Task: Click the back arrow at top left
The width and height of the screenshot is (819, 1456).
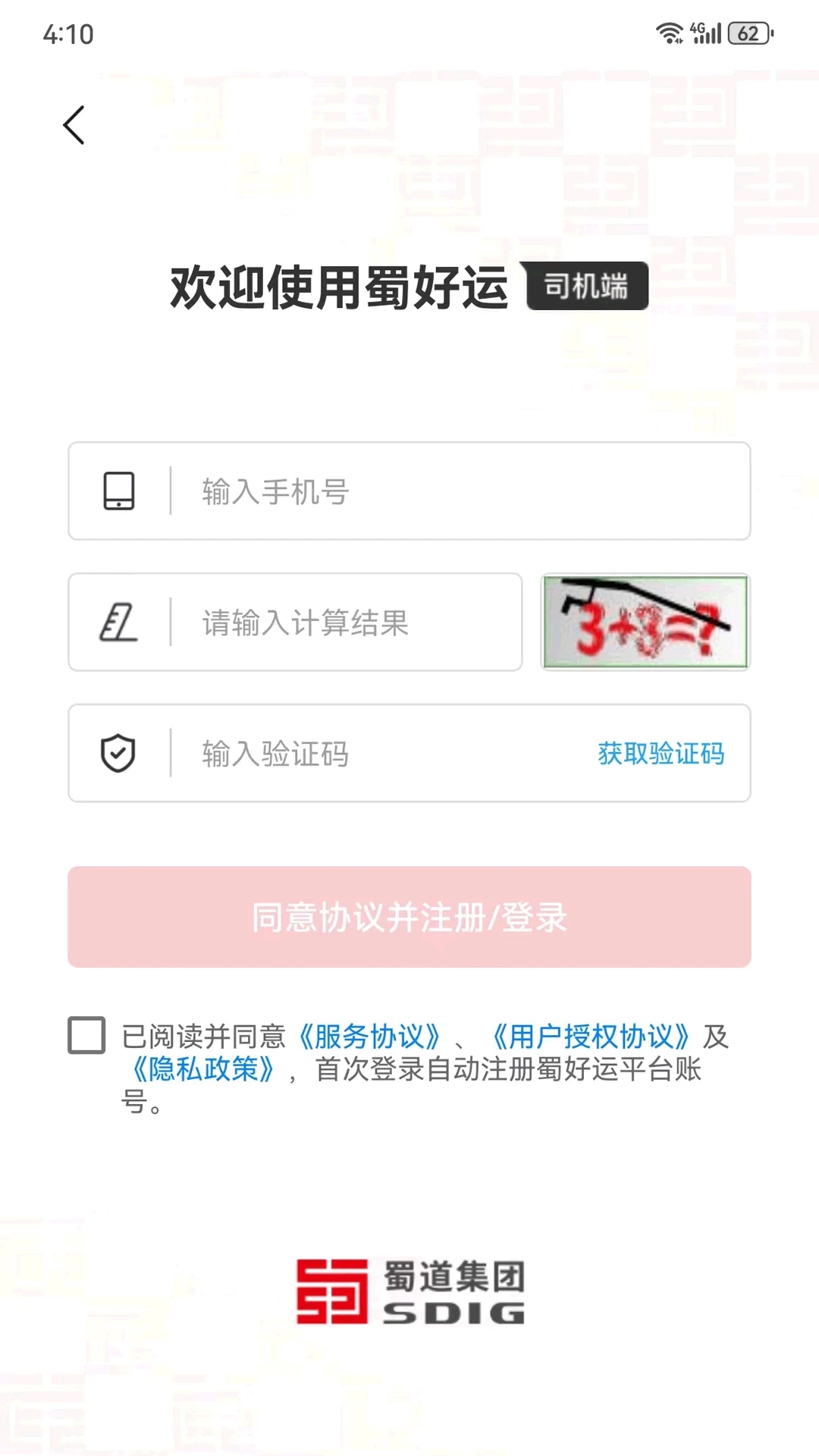Action: 74,125
